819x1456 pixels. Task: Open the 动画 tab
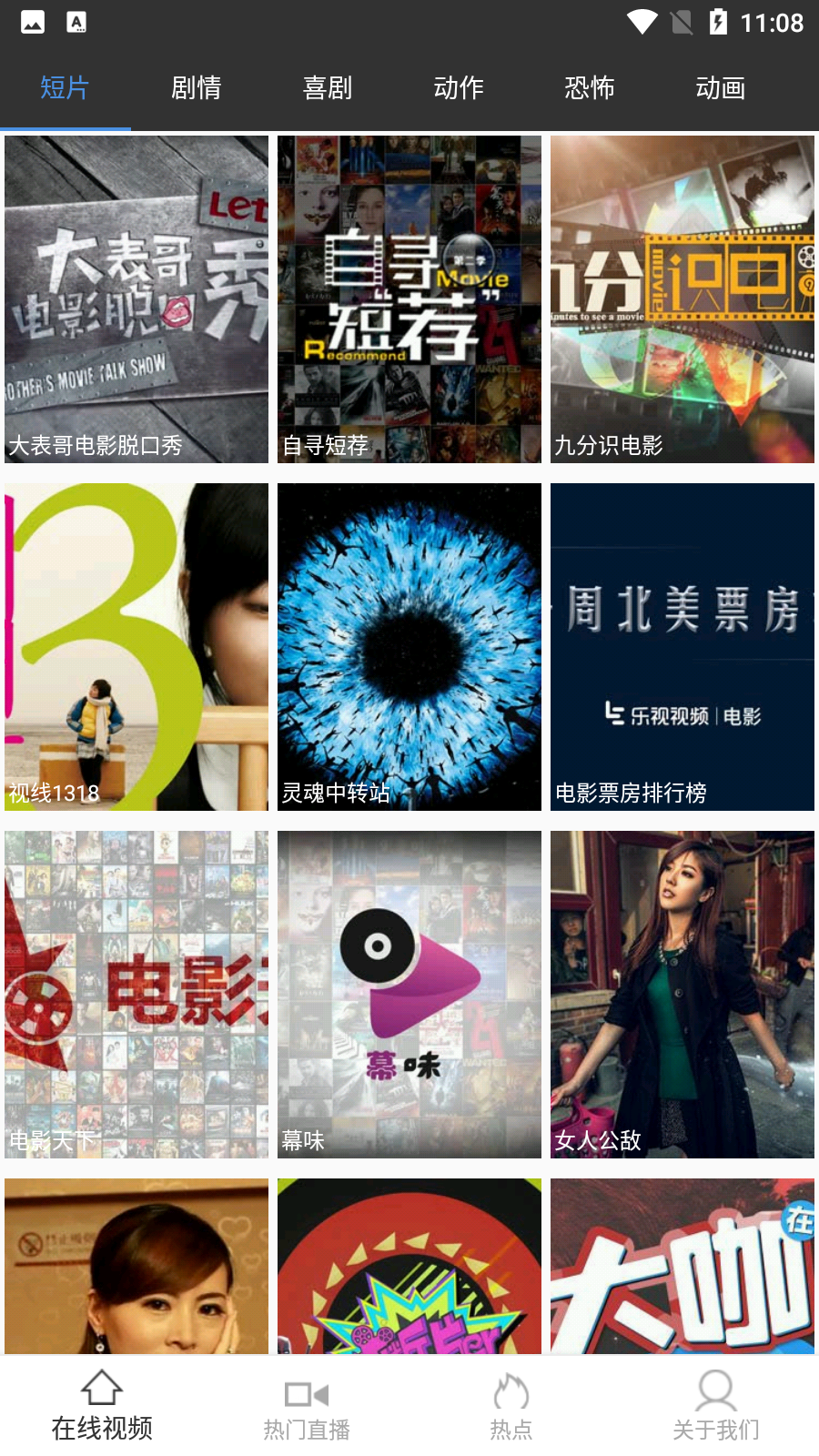[721, 87]
